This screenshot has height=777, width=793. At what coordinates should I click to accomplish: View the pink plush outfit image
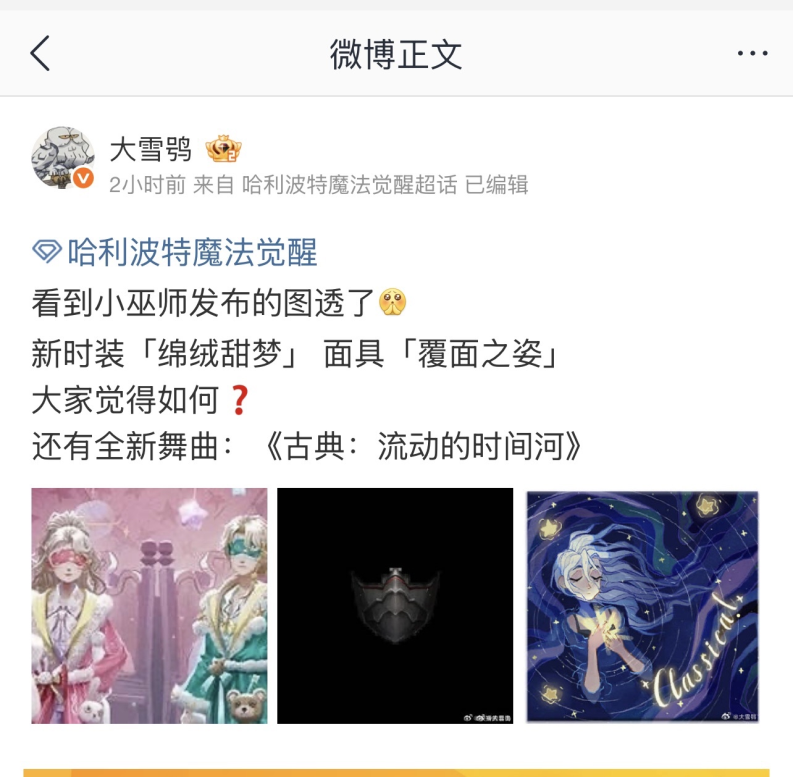[x=150, y=605]
